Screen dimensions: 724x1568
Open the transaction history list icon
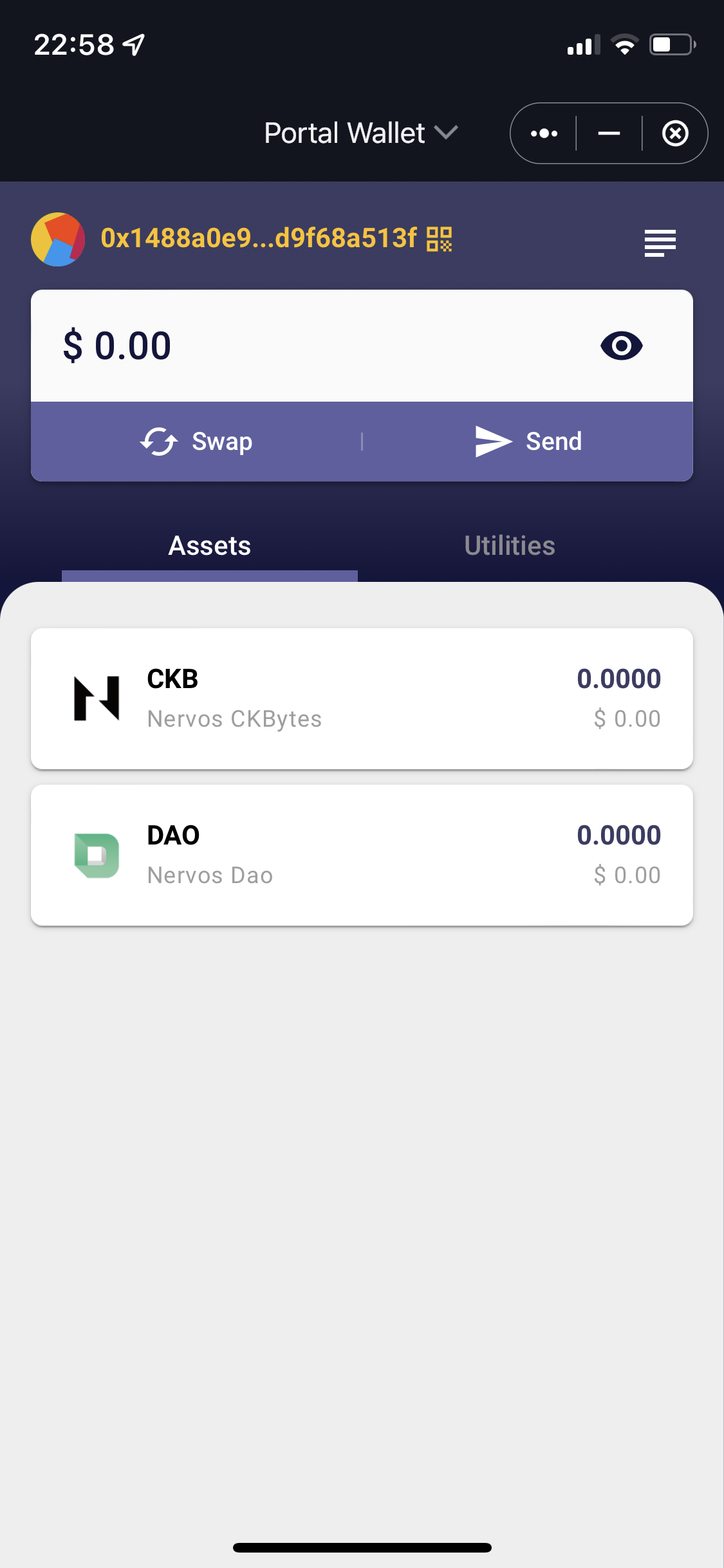[660, 241]
